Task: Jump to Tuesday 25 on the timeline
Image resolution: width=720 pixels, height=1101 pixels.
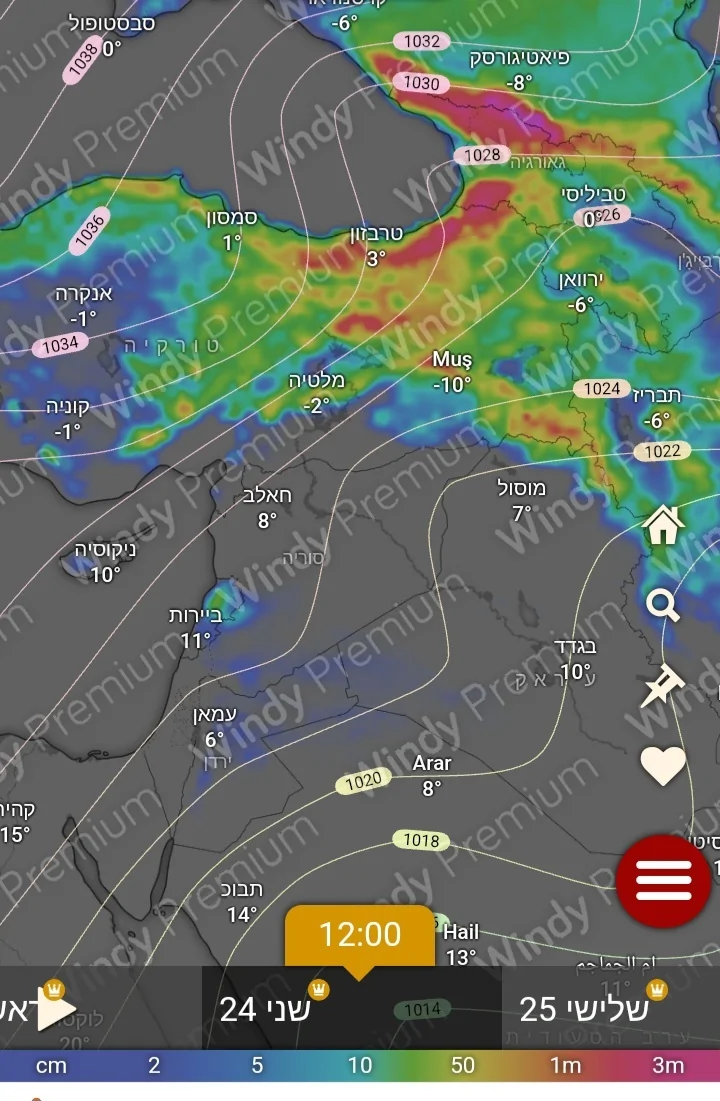Action: 584,1009
